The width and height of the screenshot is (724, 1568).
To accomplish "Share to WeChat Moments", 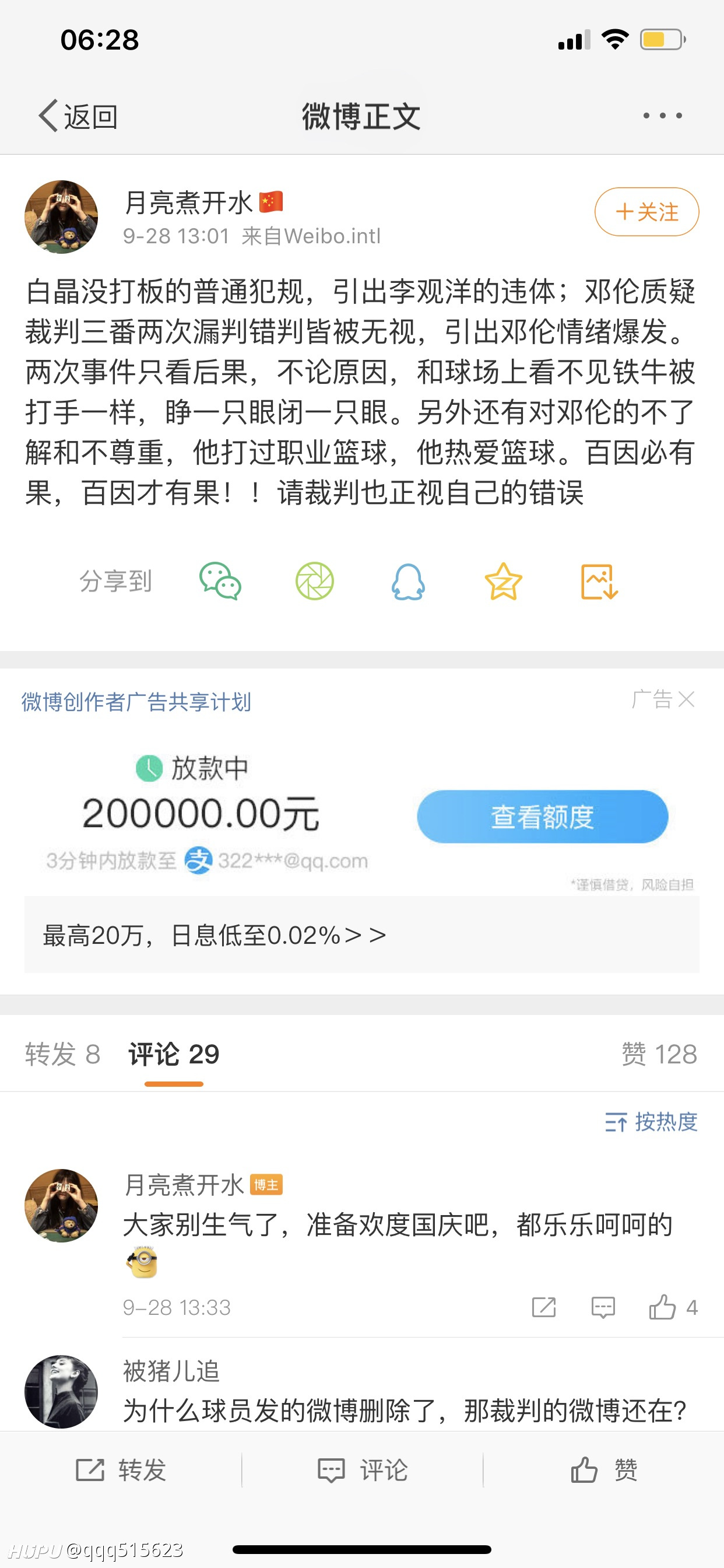I will [315, 582].
